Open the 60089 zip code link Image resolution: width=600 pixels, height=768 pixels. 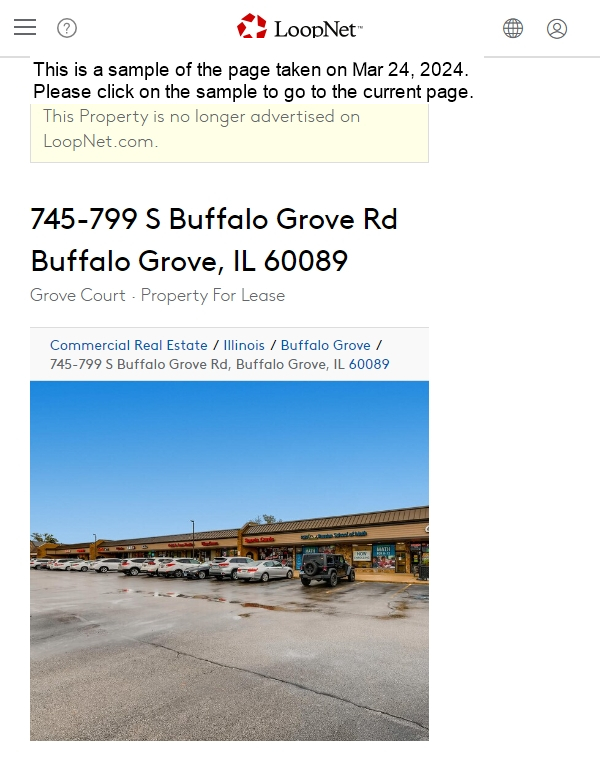(x=369, y=364)
